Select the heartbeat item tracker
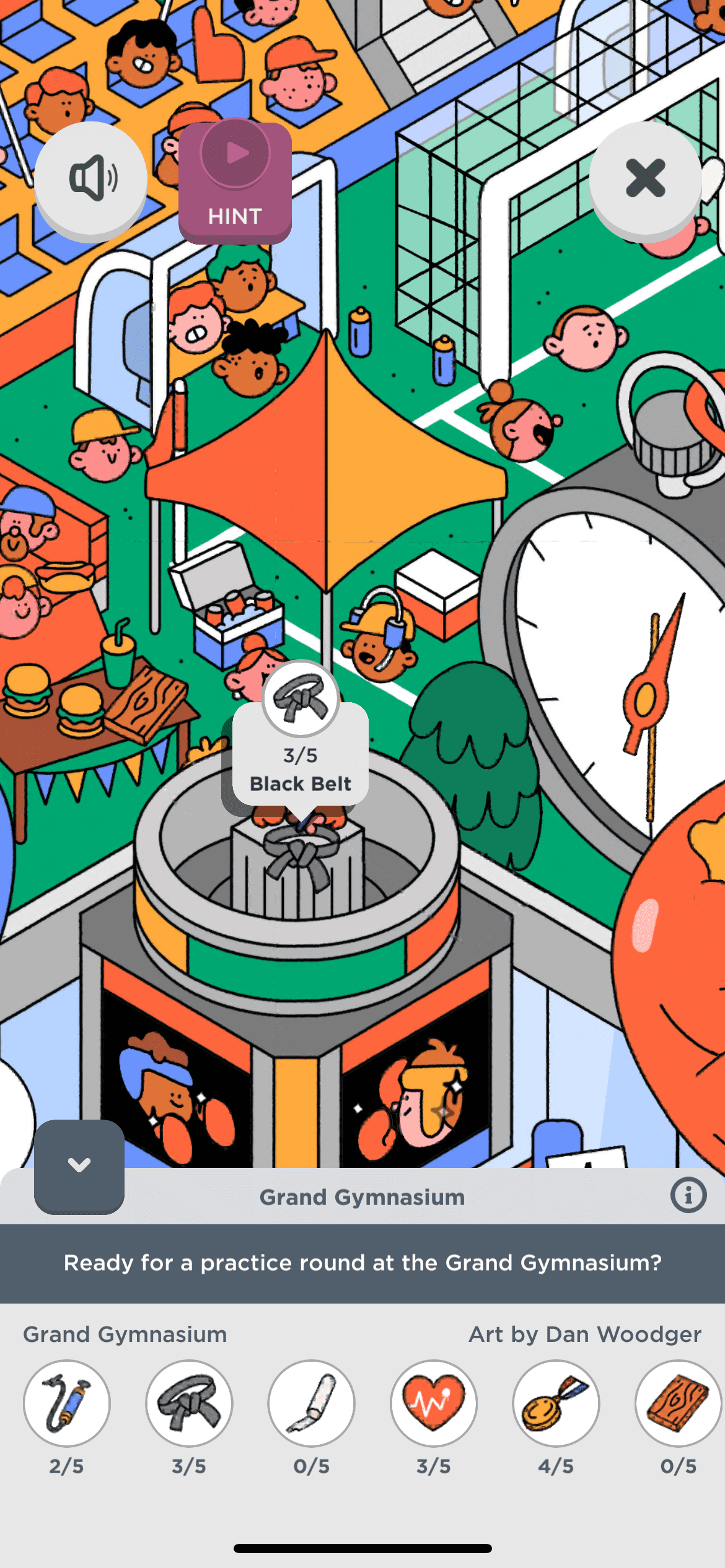 pyautogui.click(x=434, y=1403)
